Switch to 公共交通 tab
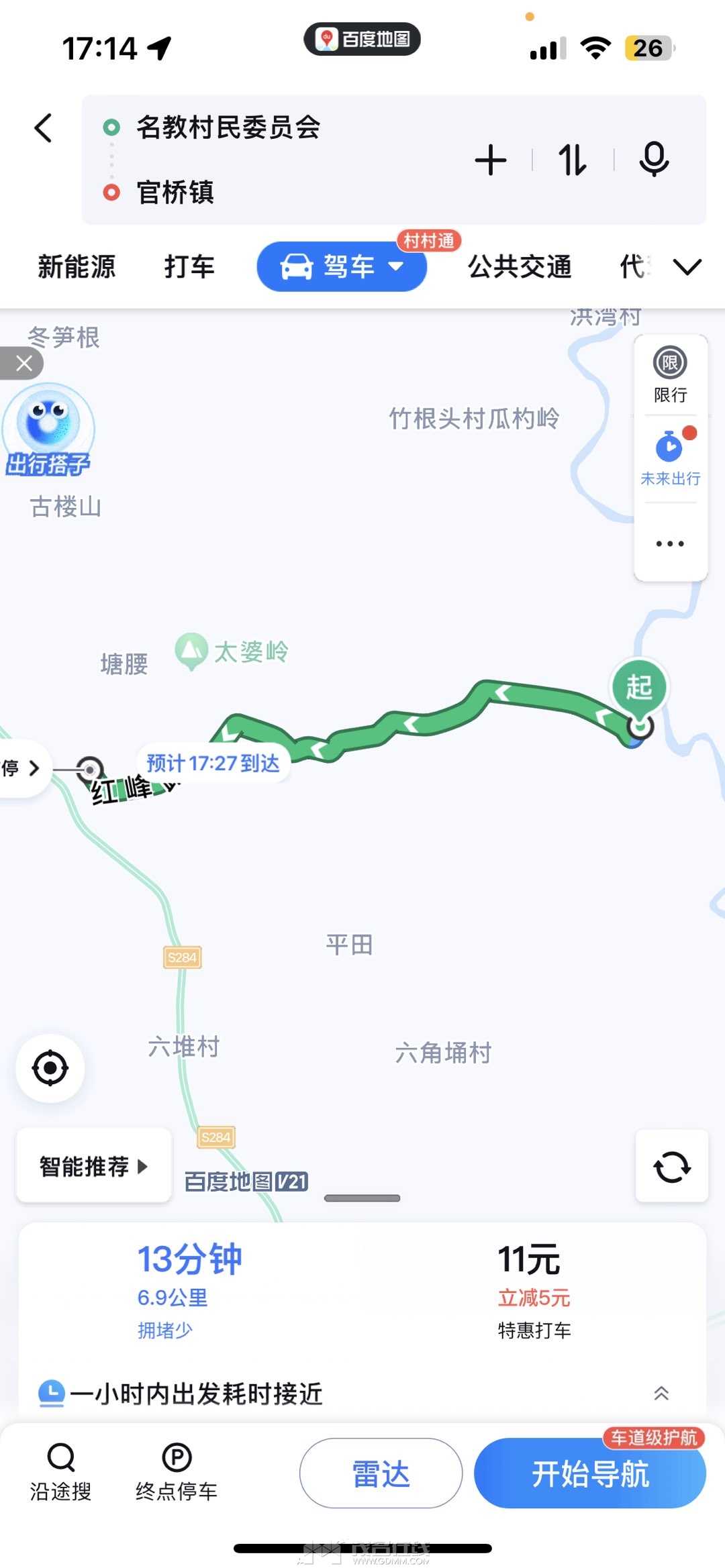Viewport: 725px width, 1568px height. (x=520, y=266)
